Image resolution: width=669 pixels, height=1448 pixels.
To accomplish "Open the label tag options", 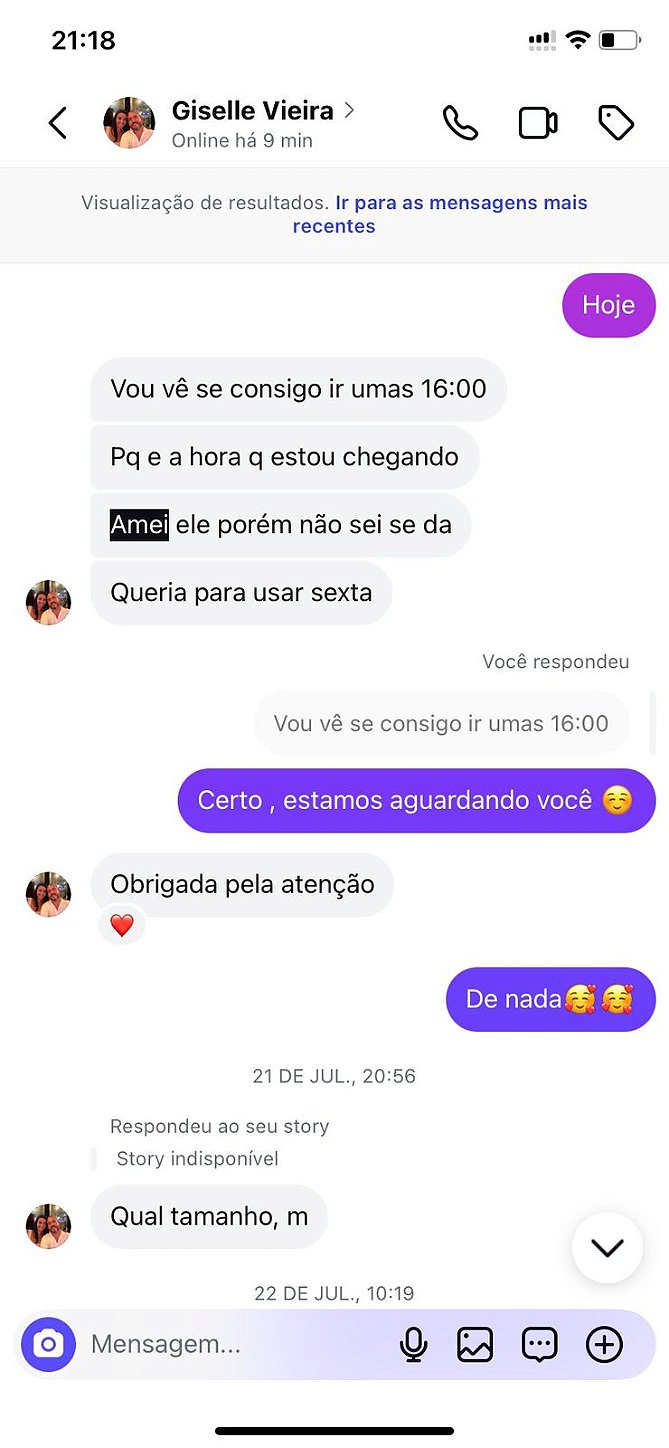I will pos(616,123).
